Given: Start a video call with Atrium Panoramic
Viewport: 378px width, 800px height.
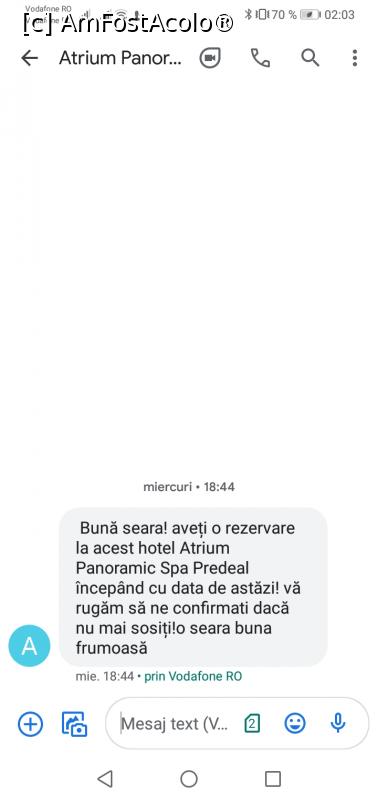Looking at the screenshot, I should pos(210,58).
